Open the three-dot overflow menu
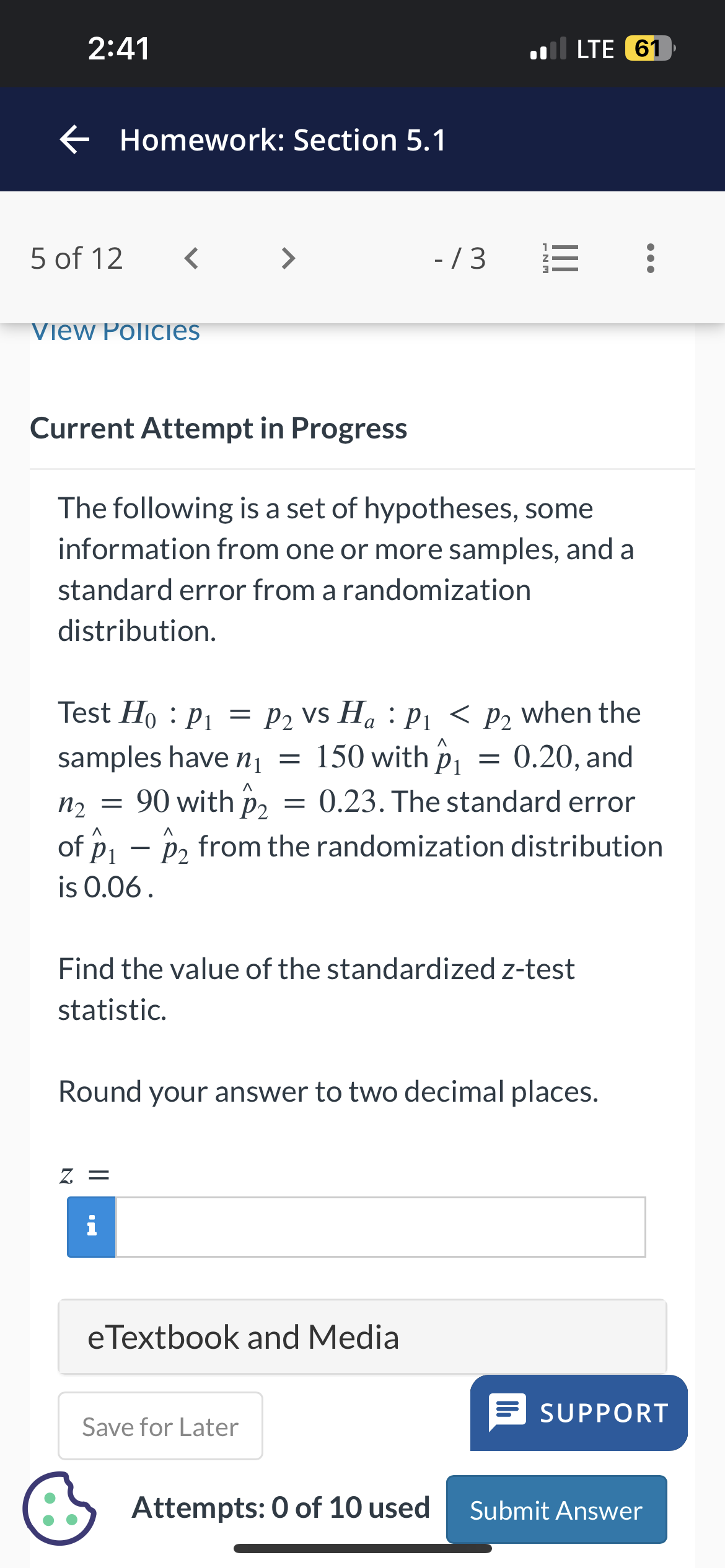Viewport: 725px width, 1568px height. [649, 259]
